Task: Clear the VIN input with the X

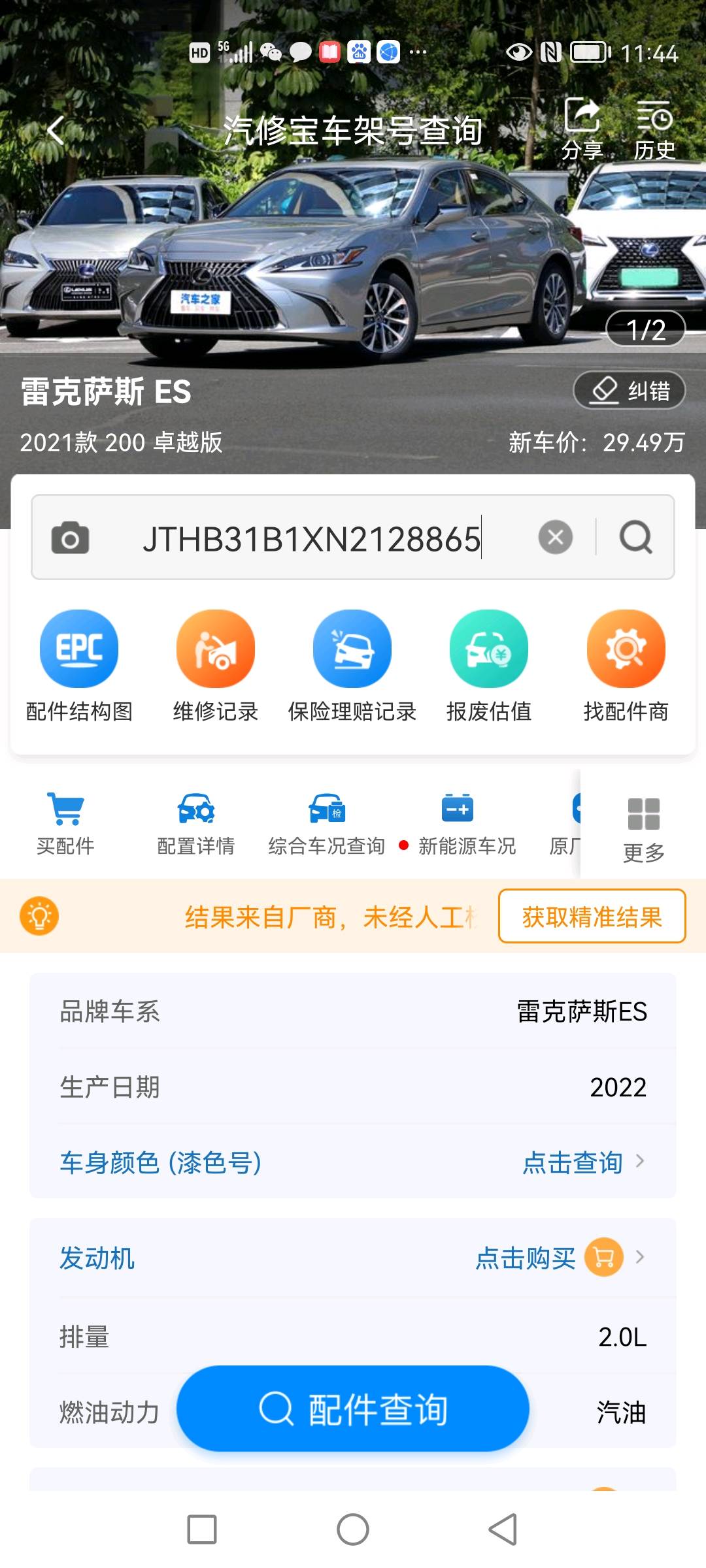Action: pos(555,538)
